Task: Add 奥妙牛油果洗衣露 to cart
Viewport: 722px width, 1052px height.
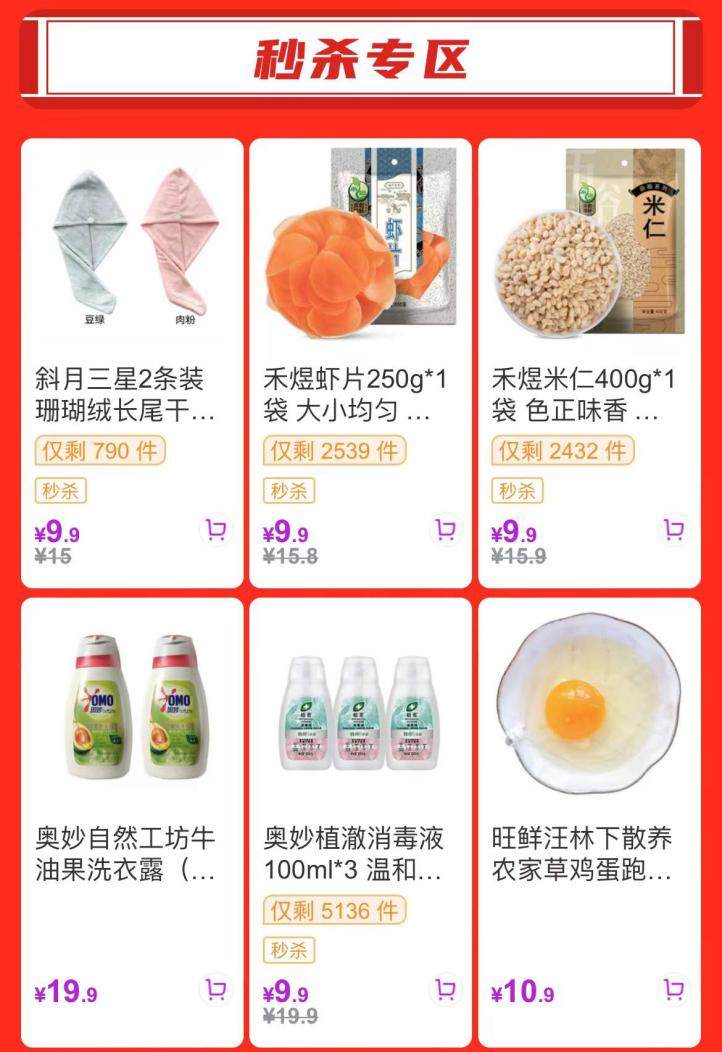Action: (x=215, y=990)
